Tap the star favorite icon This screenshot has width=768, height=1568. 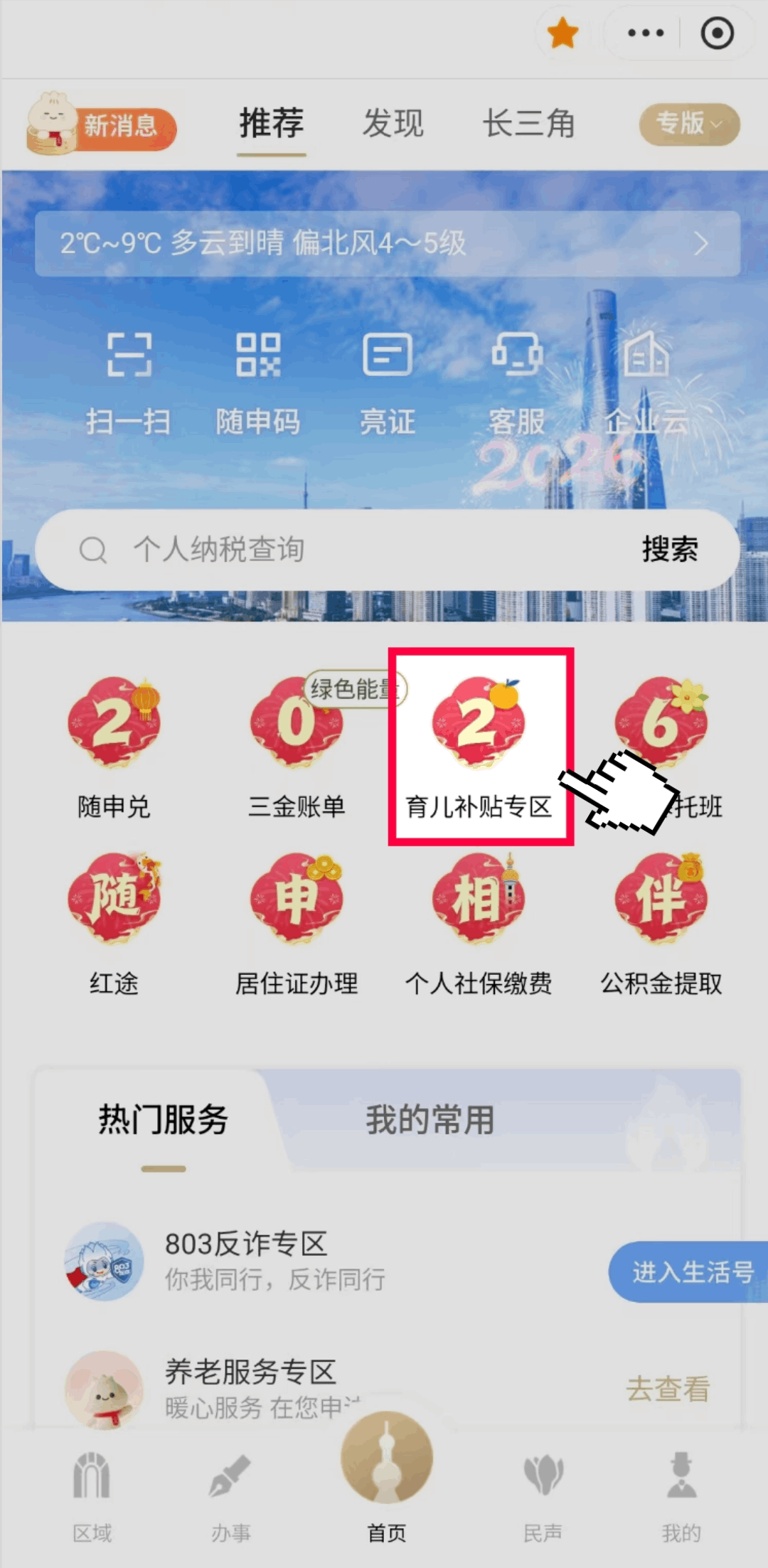coord(562,33)
